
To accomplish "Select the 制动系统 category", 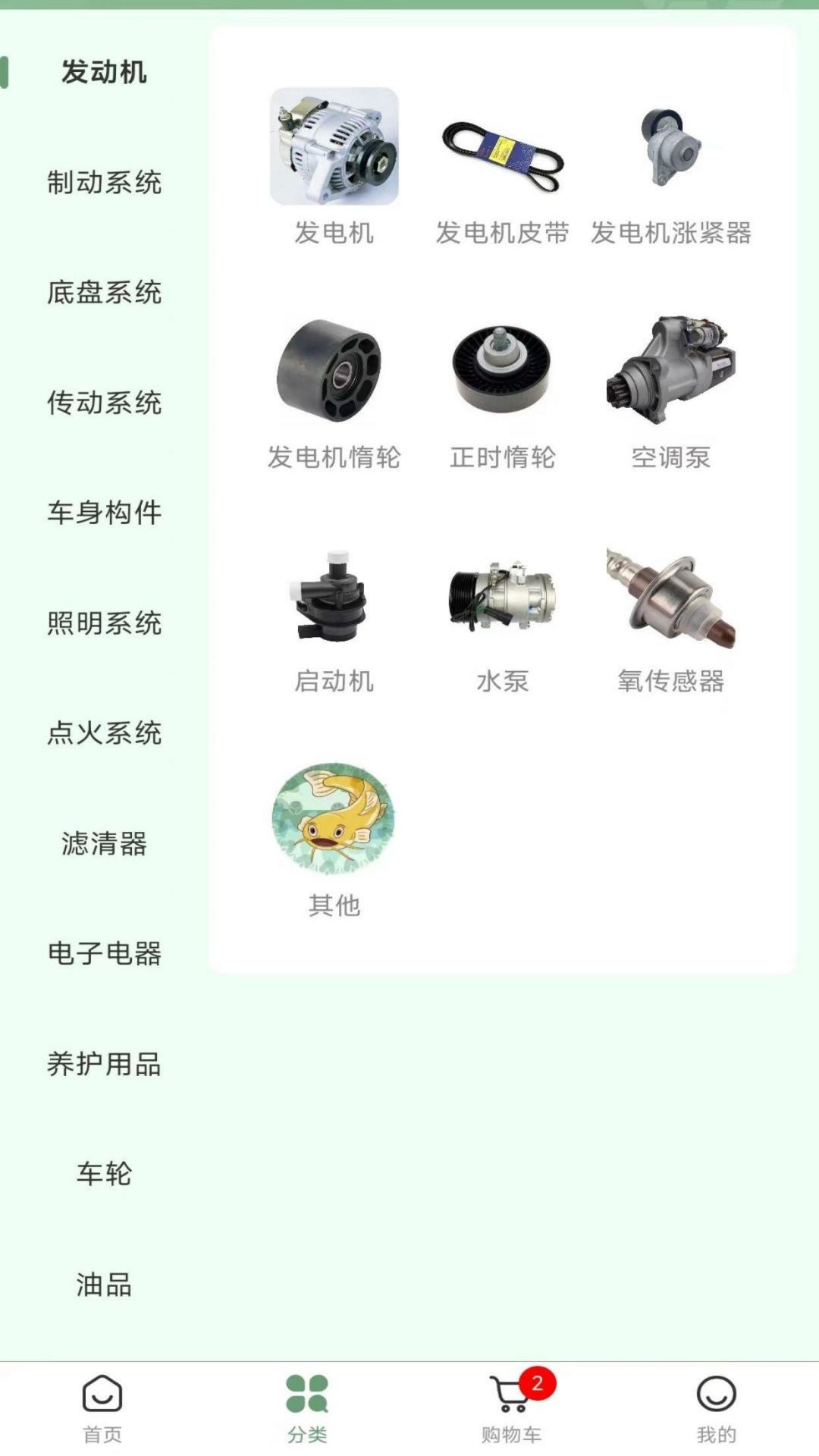I will tap(104, 183).
